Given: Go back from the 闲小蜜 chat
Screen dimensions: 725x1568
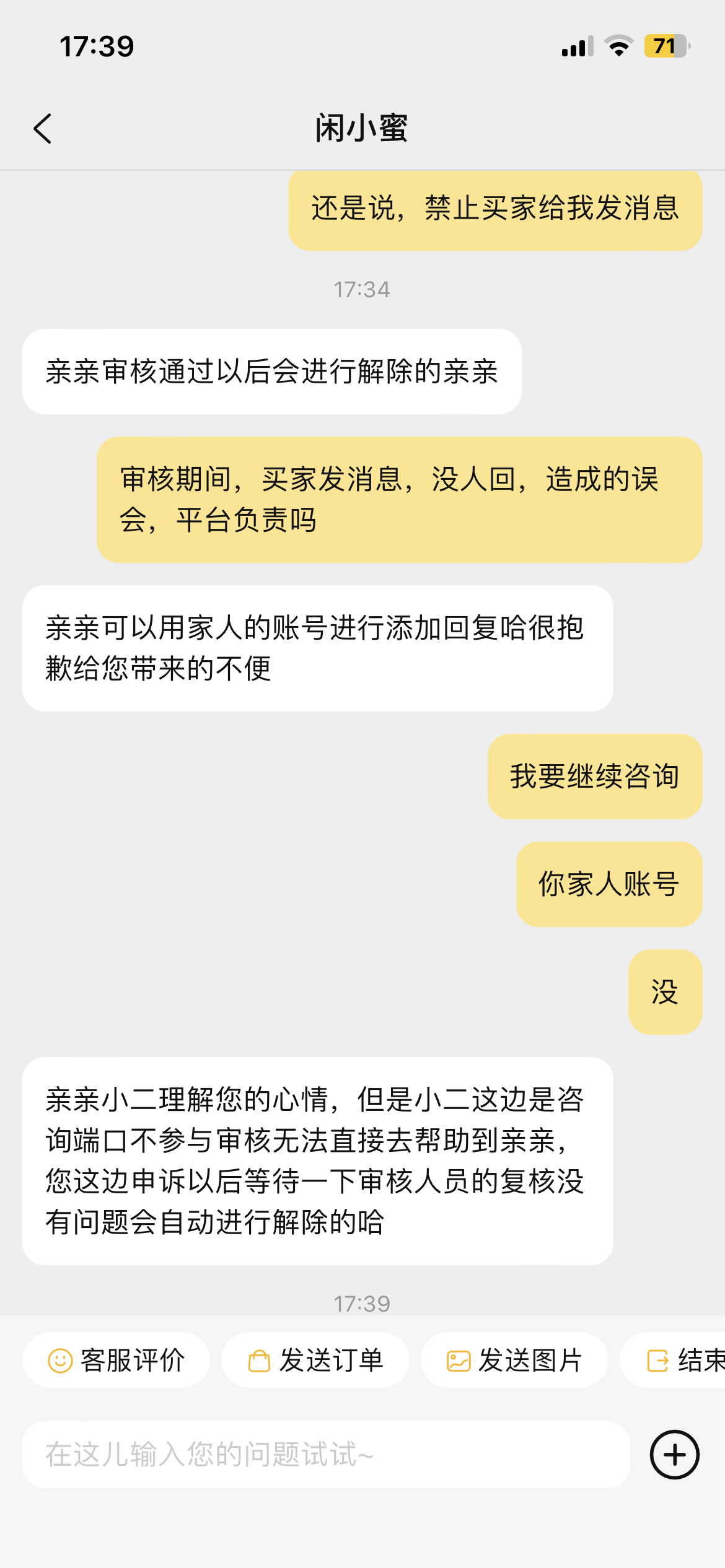Looking at the screenshot, I should [42, 129].
